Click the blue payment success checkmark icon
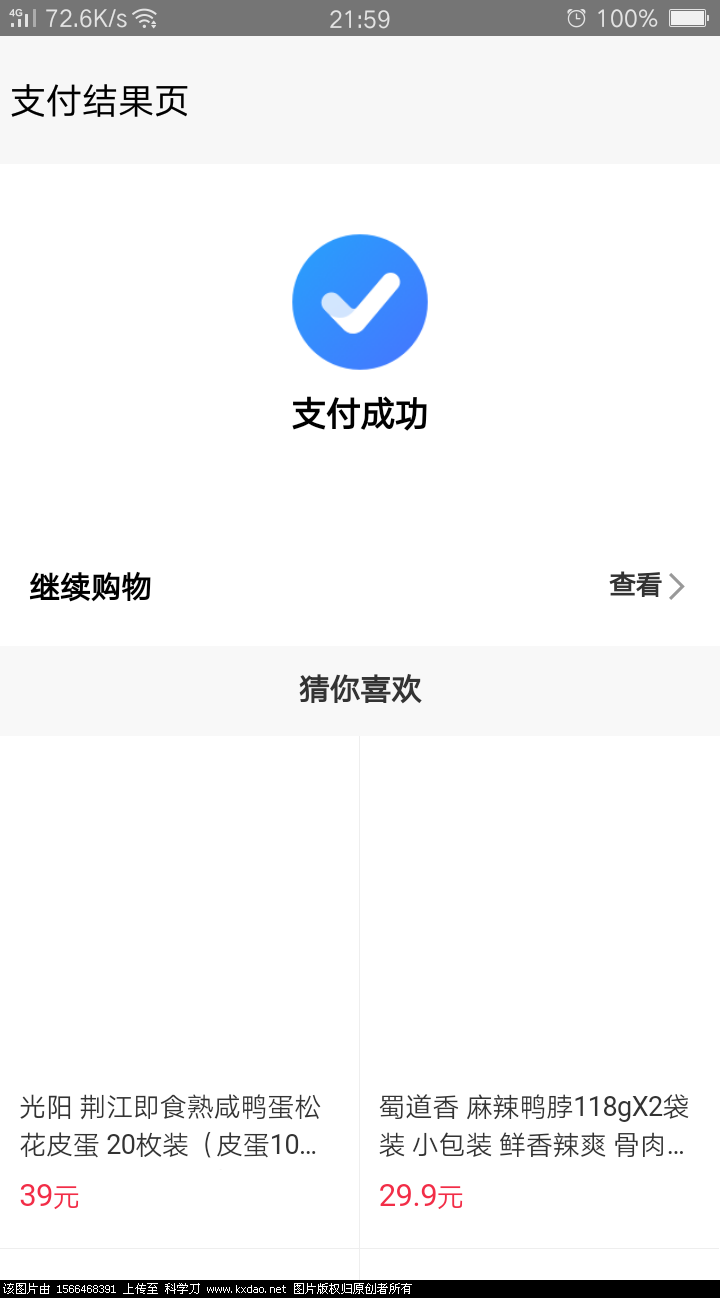 click(360, 302)
